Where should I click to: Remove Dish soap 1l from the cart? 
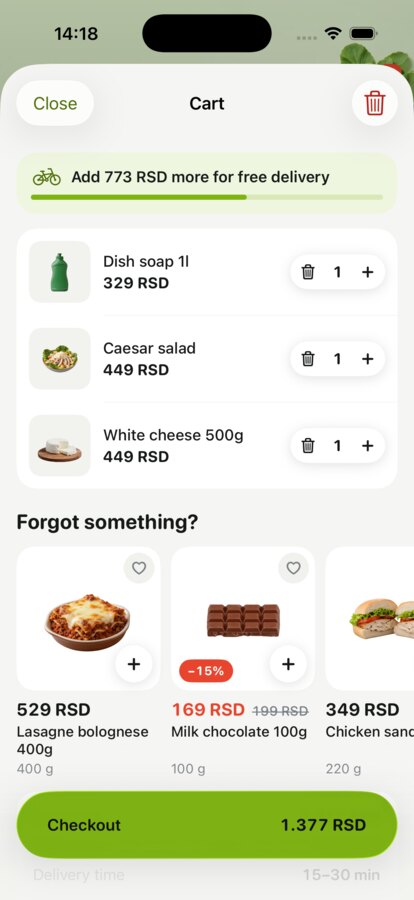[308, 272]
